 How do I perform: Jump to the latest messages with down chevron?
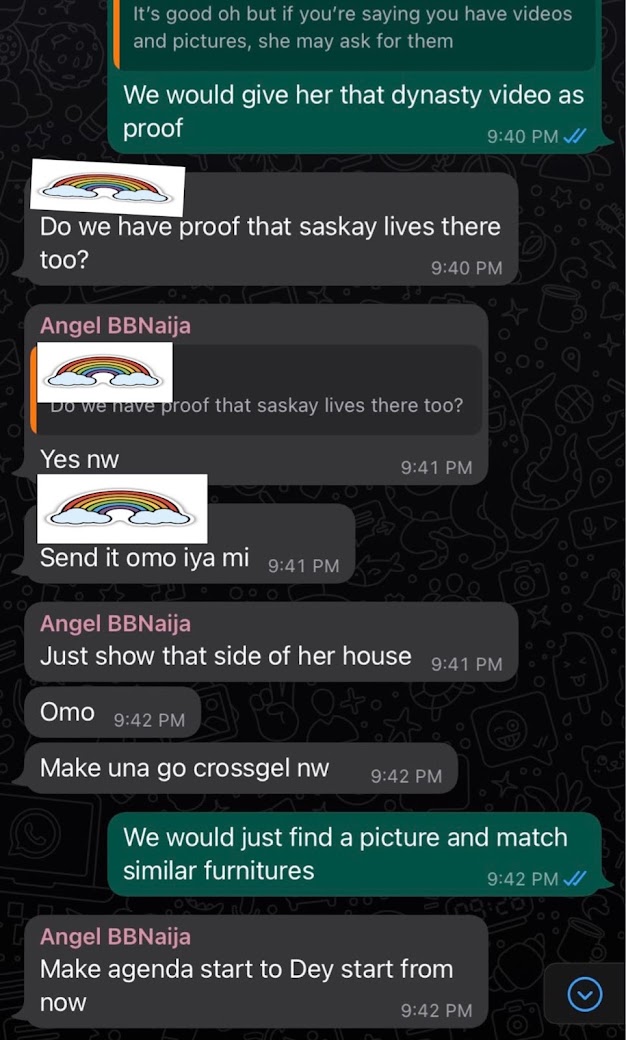585,994
